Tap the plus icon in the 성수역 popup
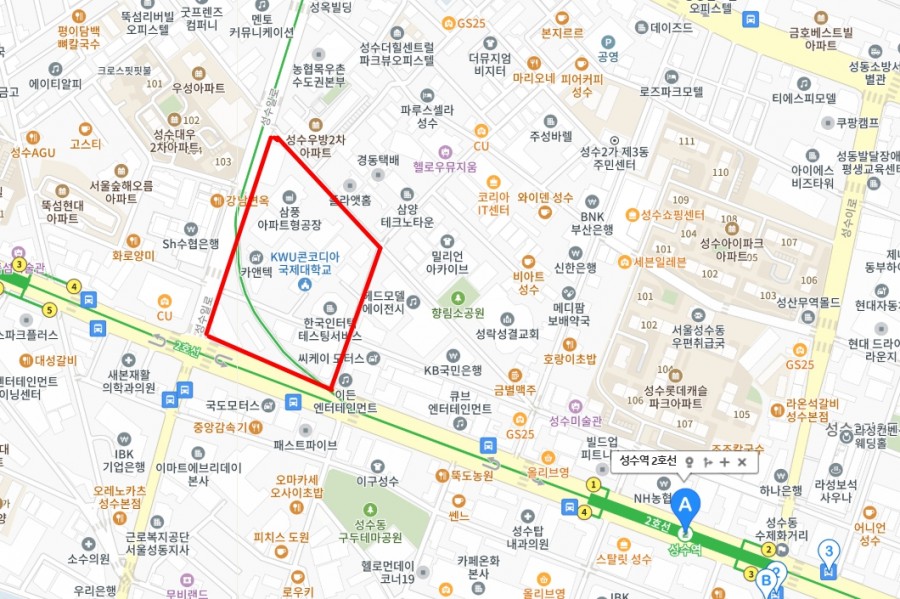This screenshot has width=900, height=599. [x=724, y=462]
